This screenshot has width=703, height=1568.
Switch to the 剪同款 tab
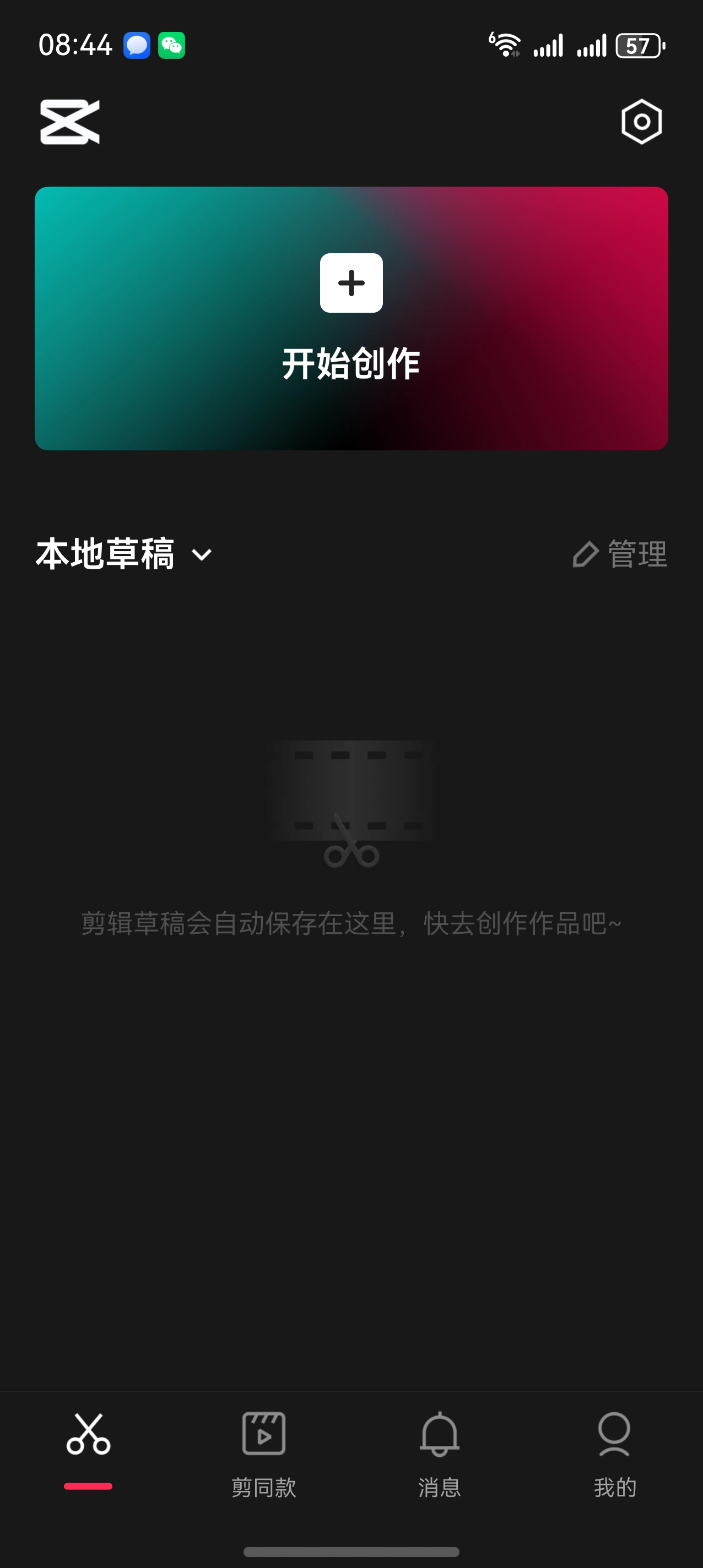[x=264, y=1453]
